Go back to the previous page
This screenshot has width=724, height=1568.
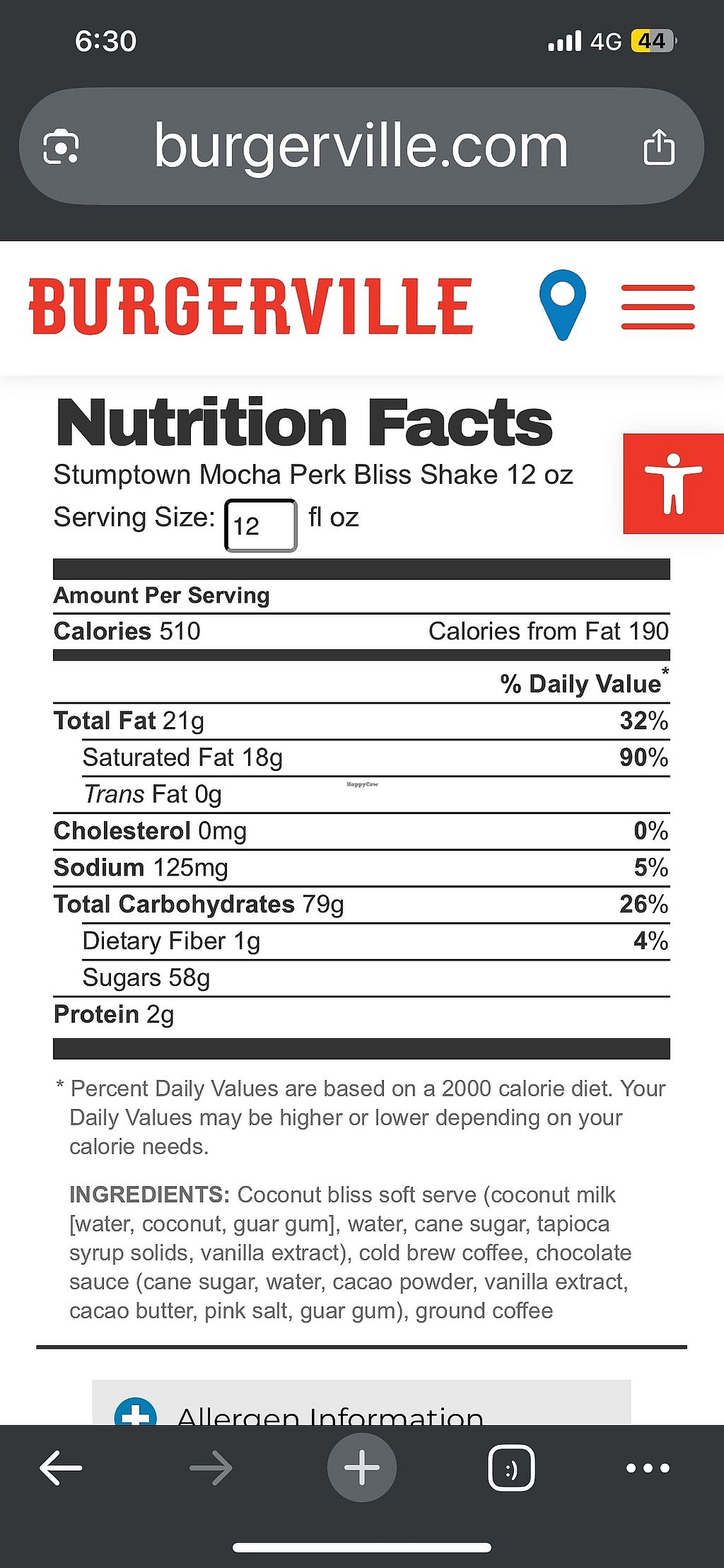coord(61,1468)
